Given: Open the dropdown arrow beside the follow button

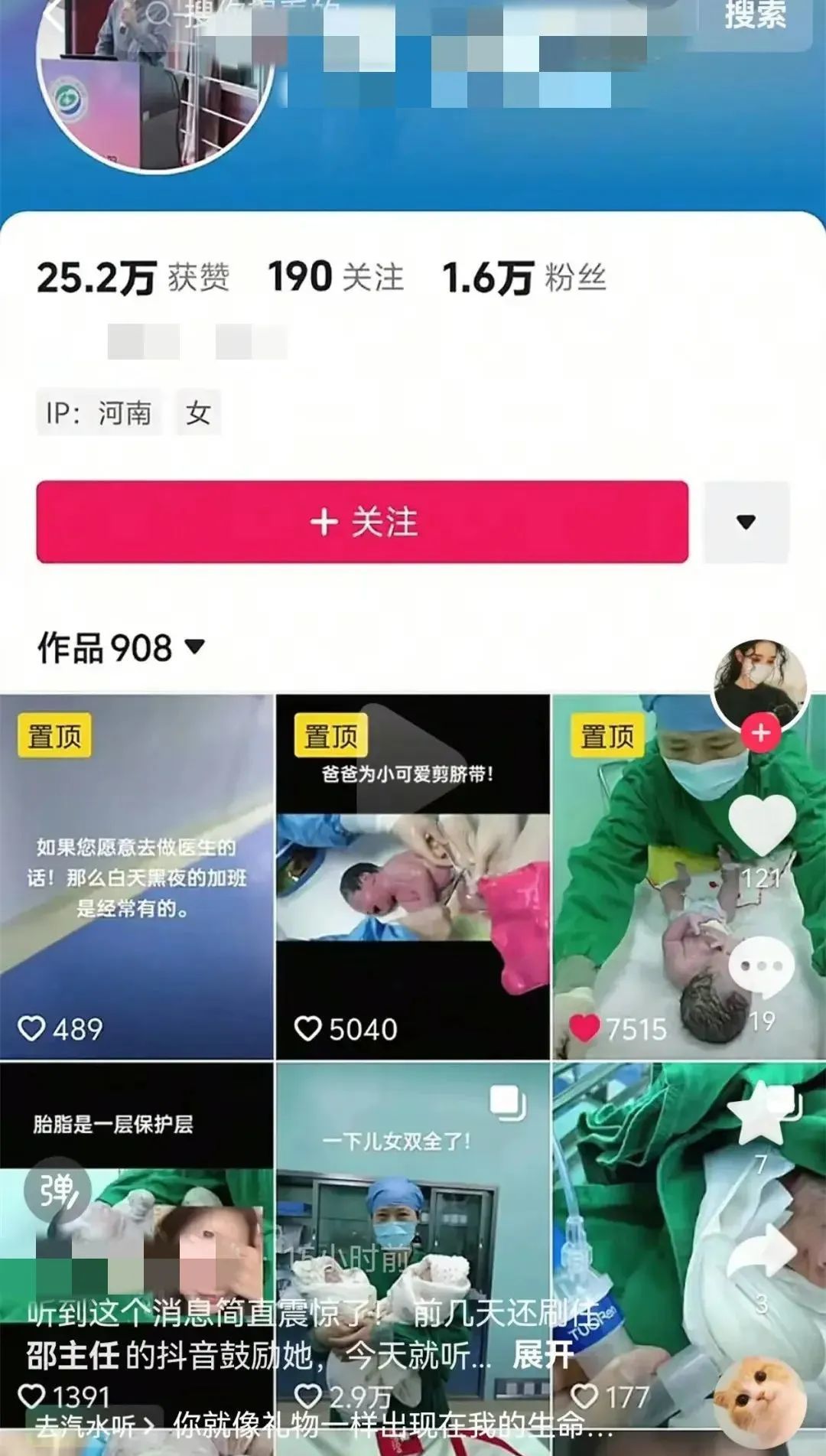Looking at the screenshot, I should [746, 522].
